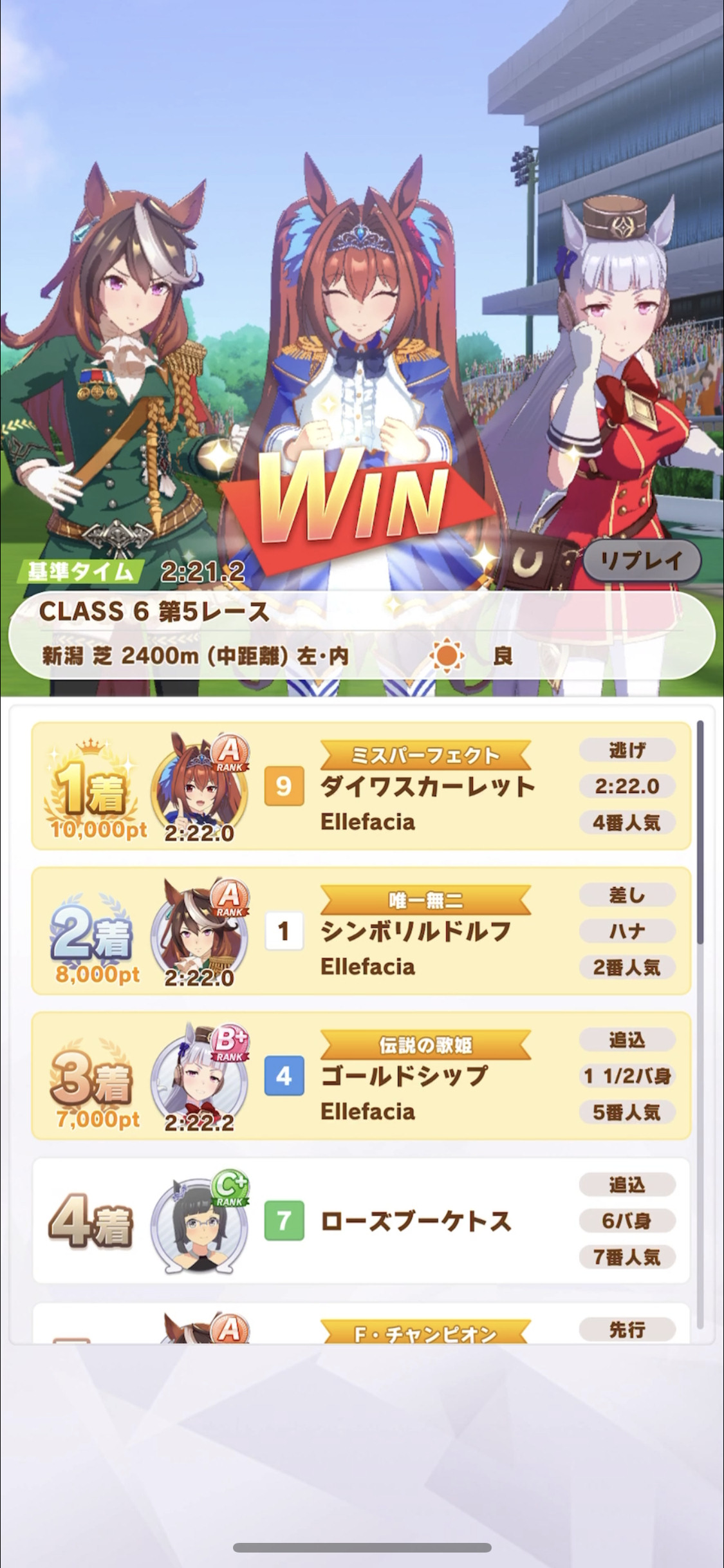Image resolution: width=724 pixels, height=1568 pixels.
Task: Open ダイワスカーレット first place result row
Action: coord(361,786)
